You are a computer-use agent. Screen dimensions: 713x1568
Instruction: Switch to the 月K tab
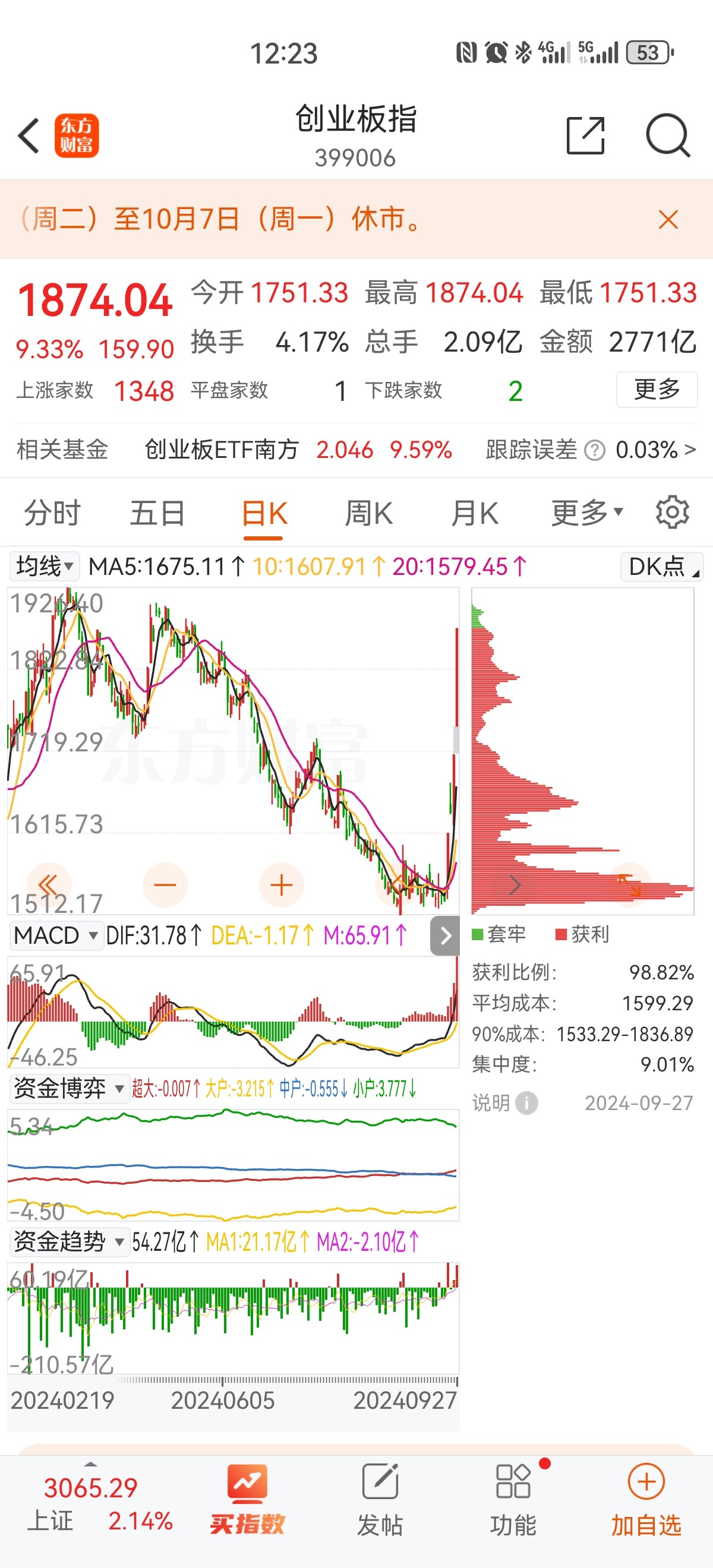[x=475, y=513]
